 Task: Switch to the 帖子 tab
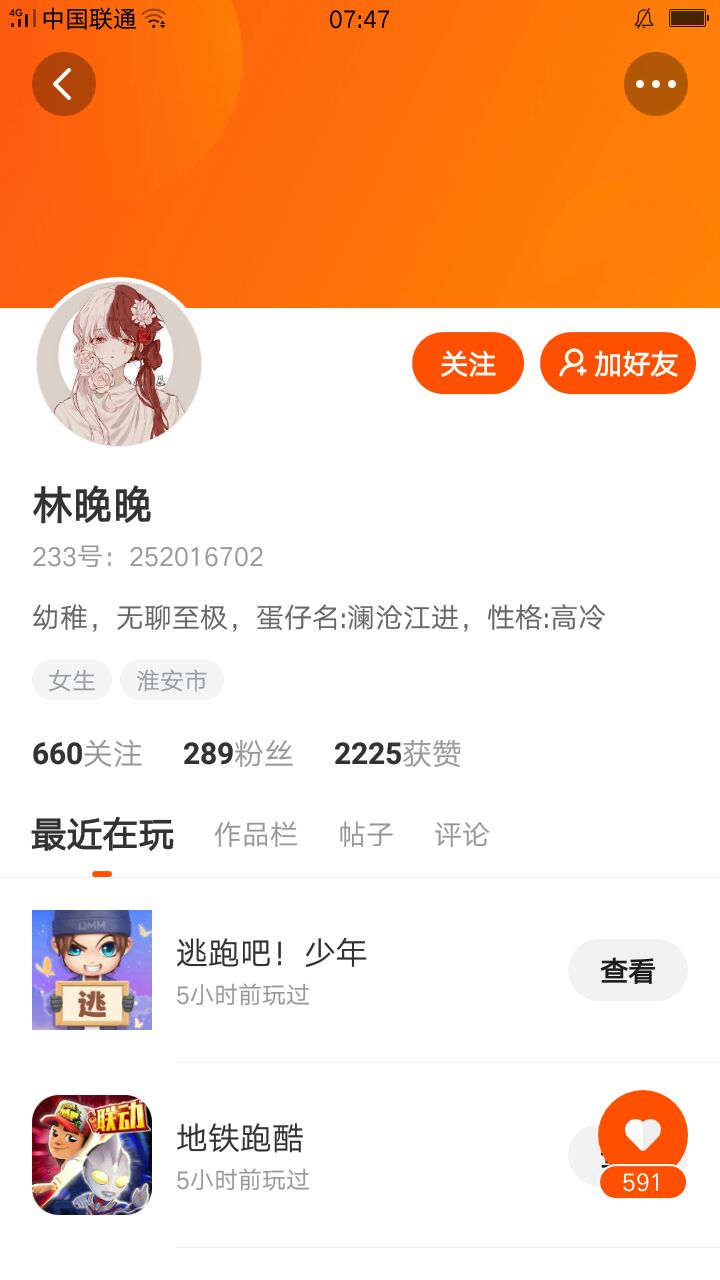tap(366, 834)
